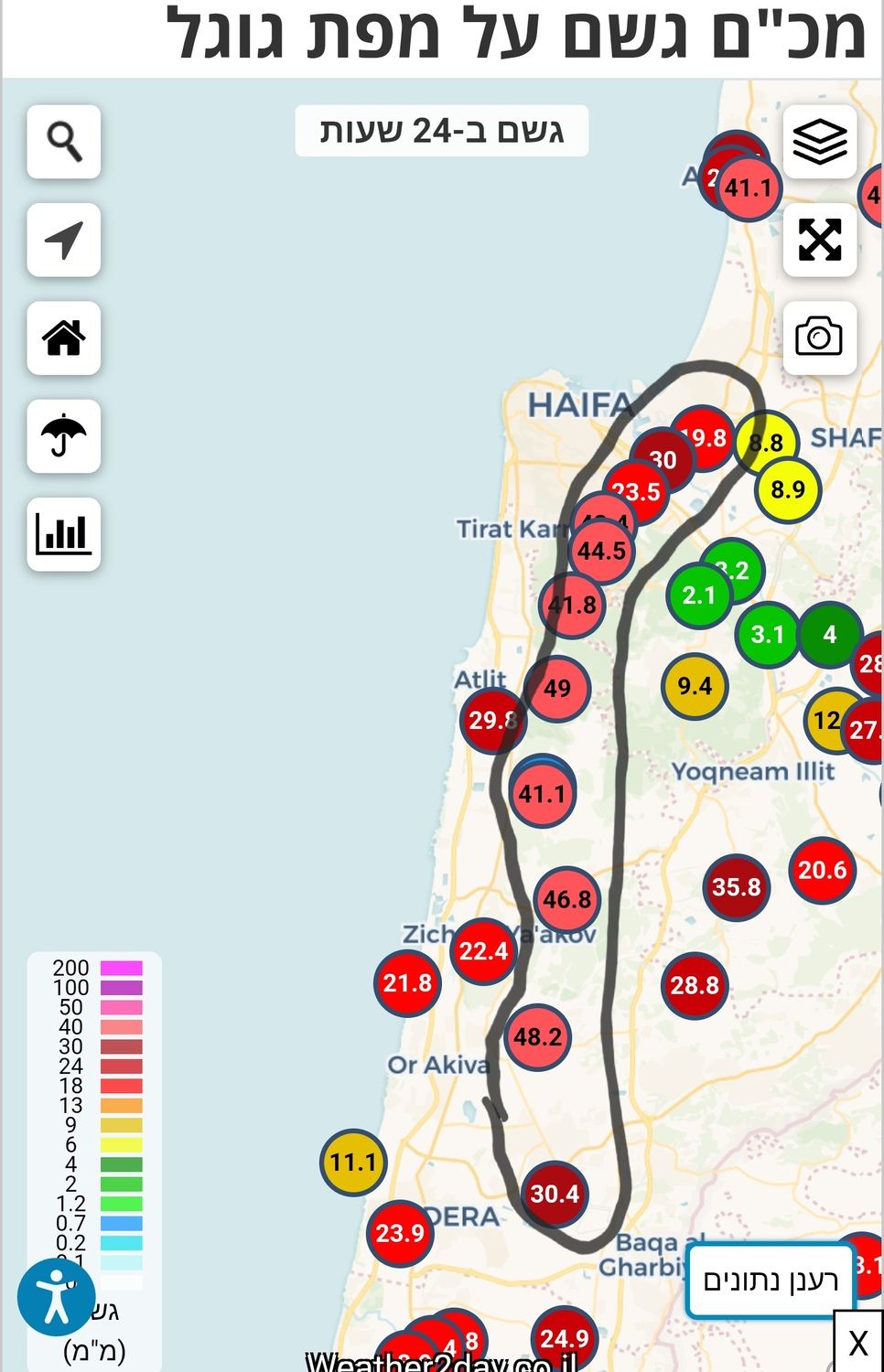Select the umbrella rain layer button

coord(64,435)
